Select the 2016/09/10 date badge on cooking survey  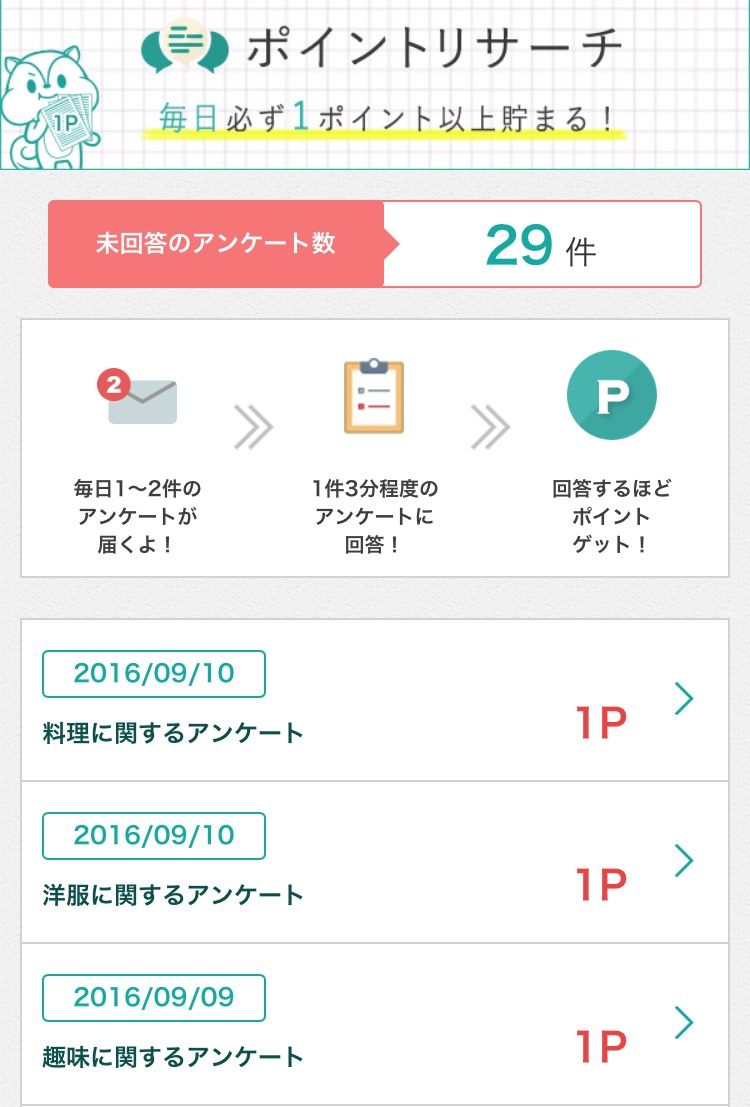[x=153, y=673]
